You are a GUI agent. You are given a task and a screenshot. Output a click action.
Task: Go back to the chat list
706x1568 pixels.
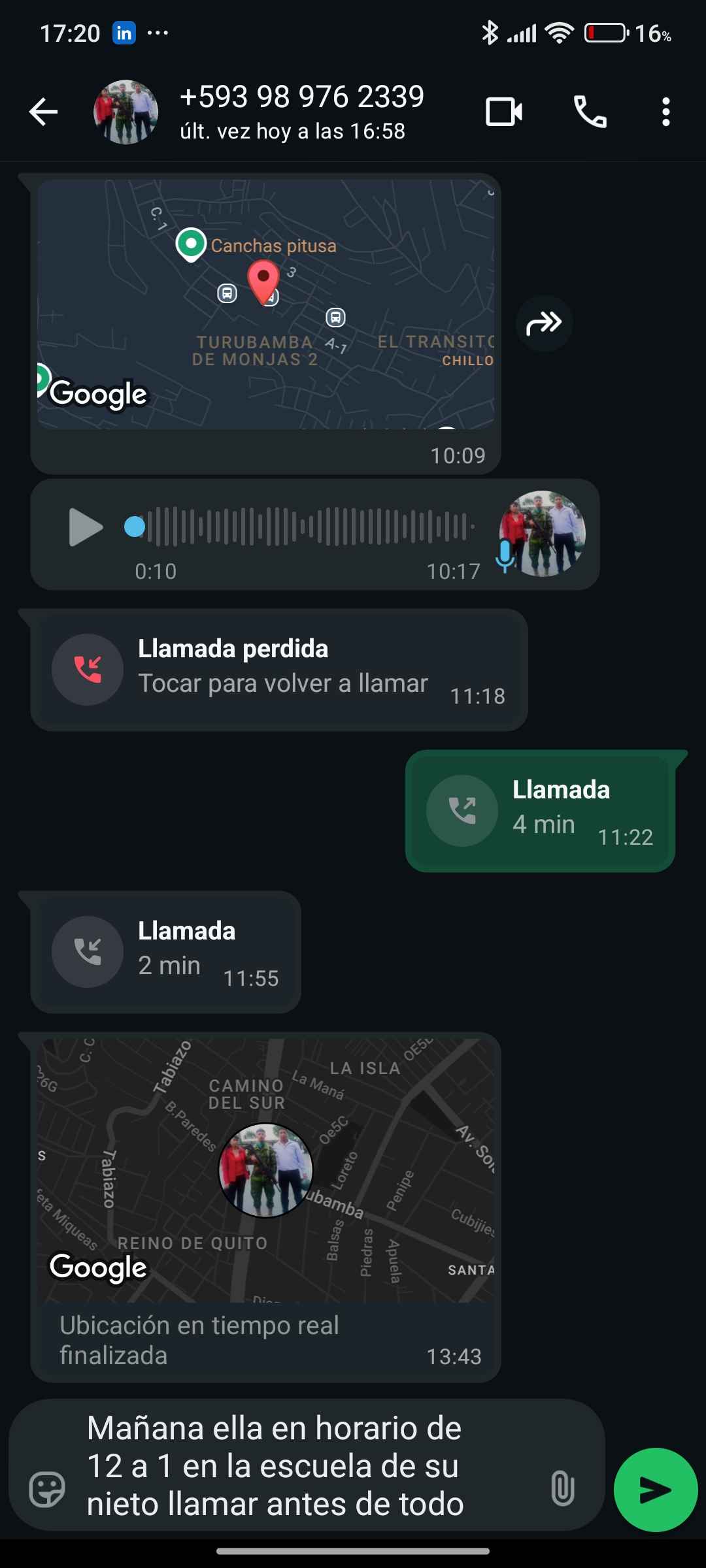coord(44,112)
